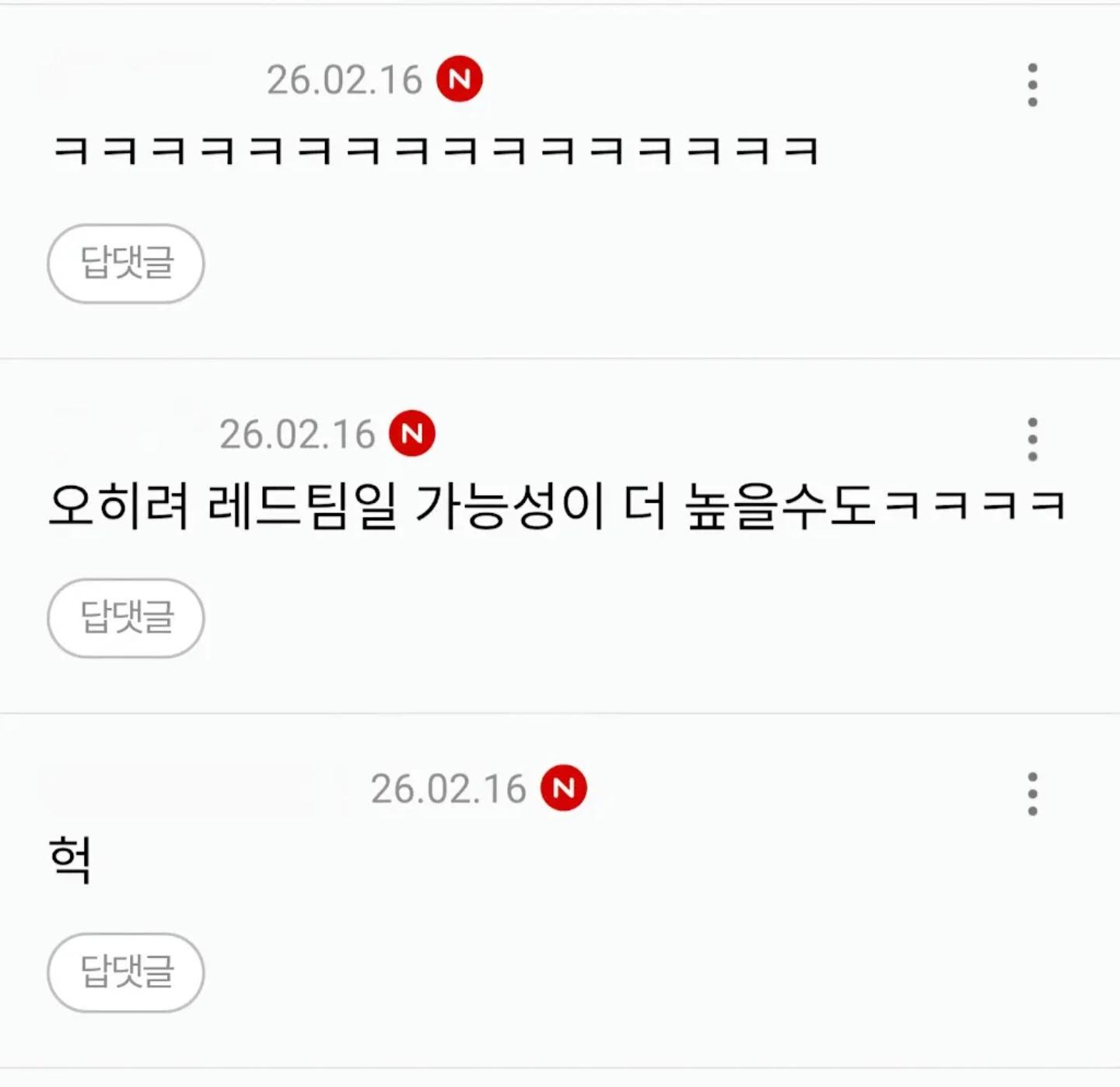The width and height of the screenshot is (1120, 1087).
Task: Open the overflow menu on the 헉 comment
Action: pos(1032,794)
